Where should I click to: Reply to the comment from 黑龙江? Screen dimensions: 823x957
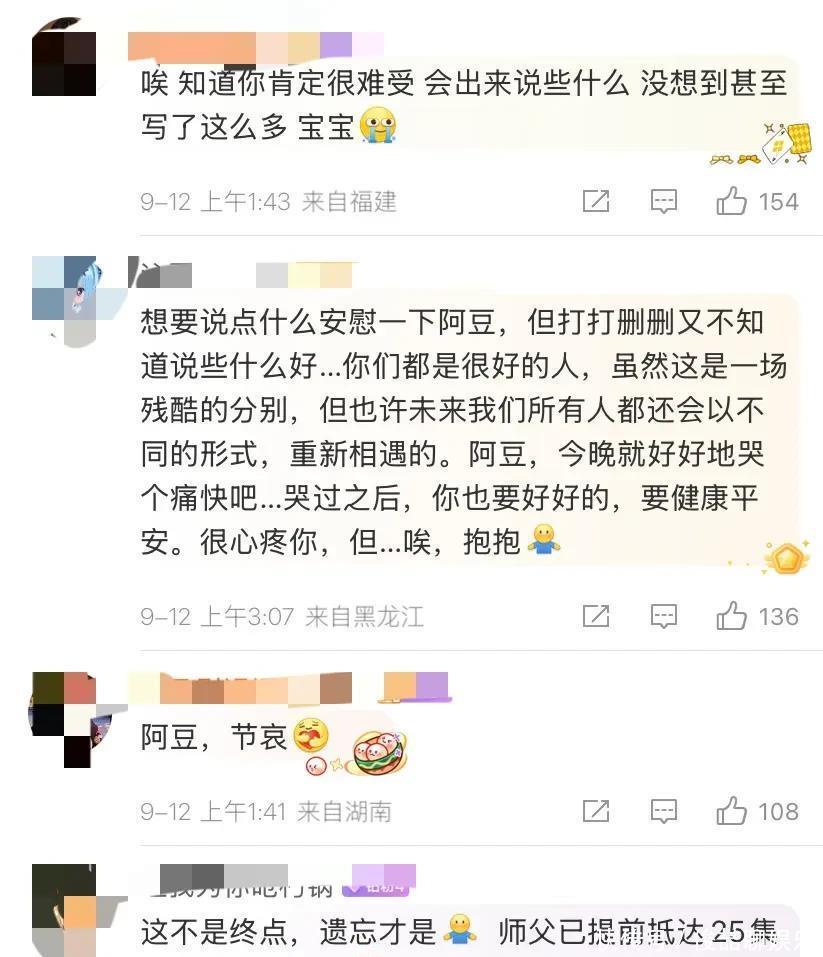[x=664, y=616]
